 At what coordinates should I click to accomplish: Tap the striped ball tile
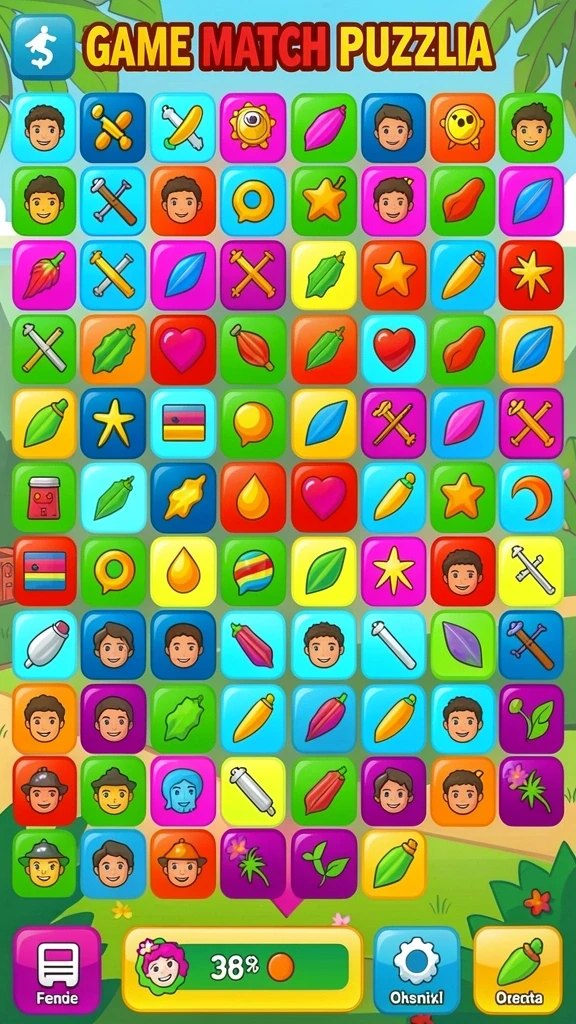pos(253,571)
